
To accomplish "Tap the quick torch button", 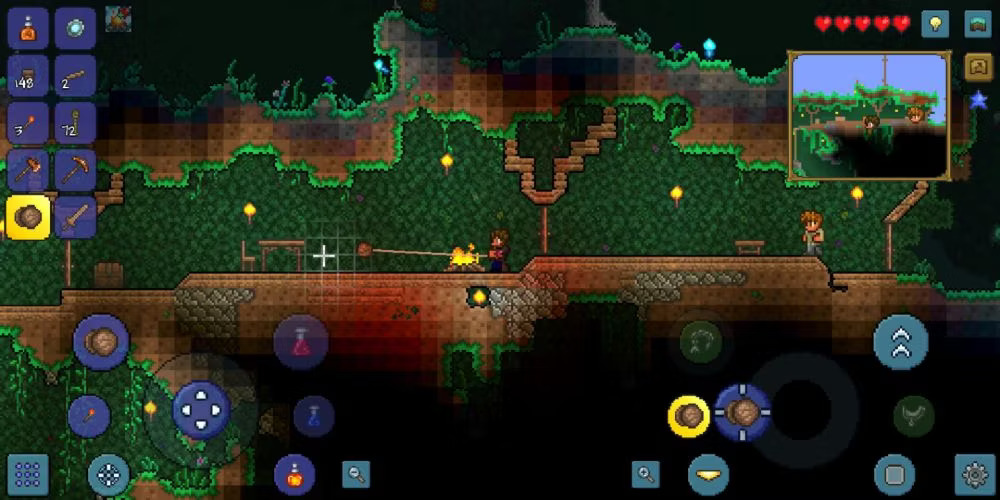I will pyautogui.click(x=88, y=416).
